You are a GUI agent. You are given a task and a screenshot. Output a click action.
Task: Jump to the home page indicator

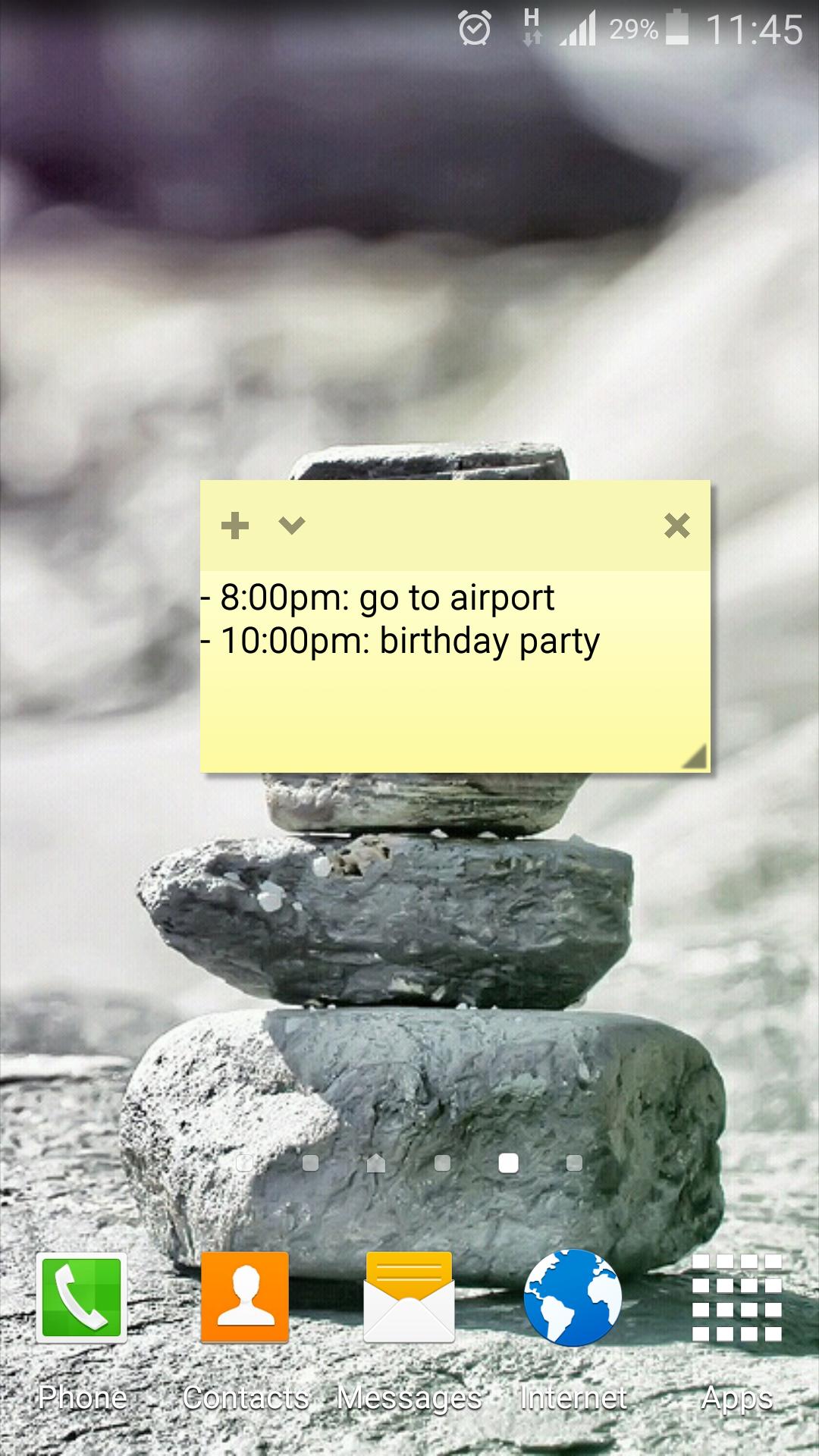[376, 1163]
